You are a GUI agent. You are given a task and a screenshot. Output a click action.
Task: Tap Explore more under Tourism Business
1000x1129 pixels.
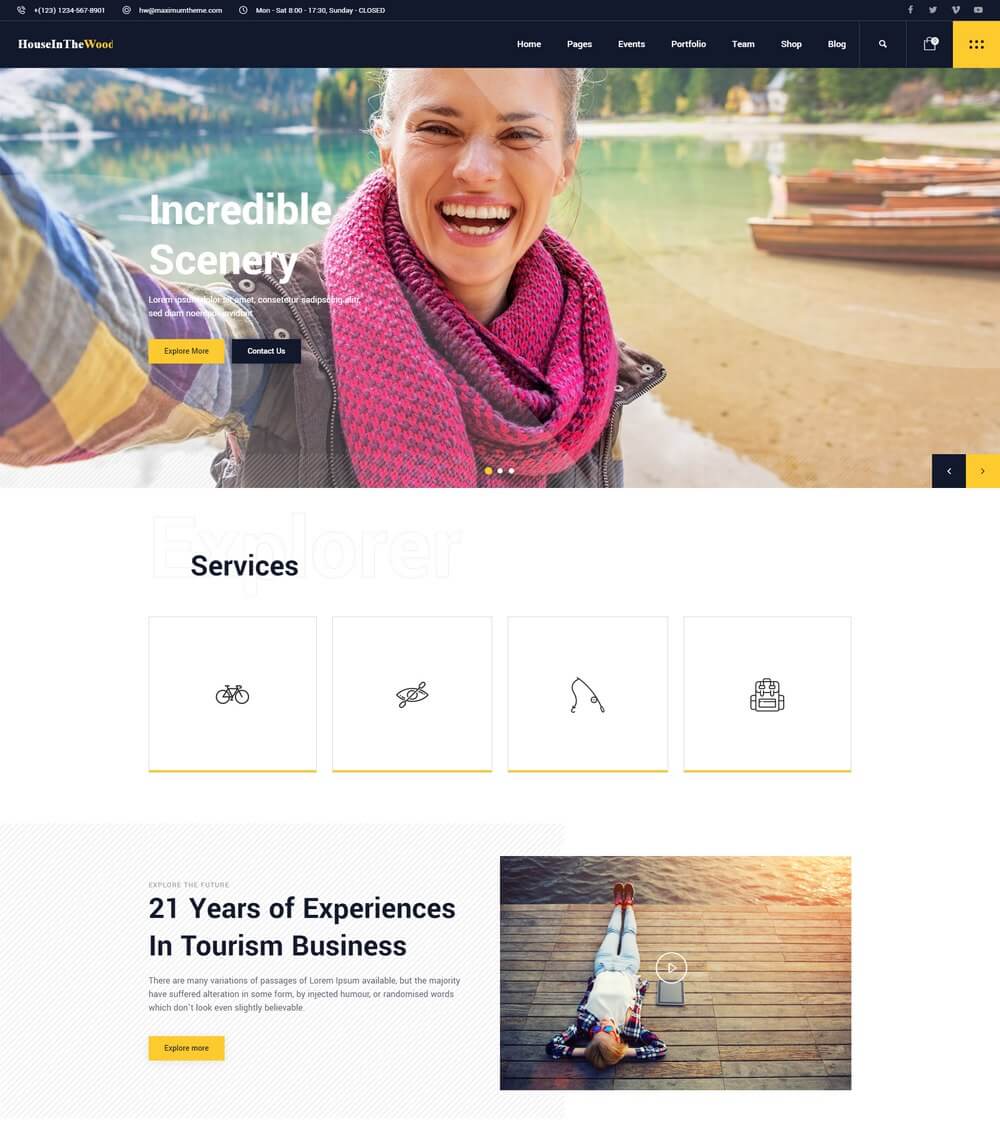pyautogui.click(x=186, y=1048)
